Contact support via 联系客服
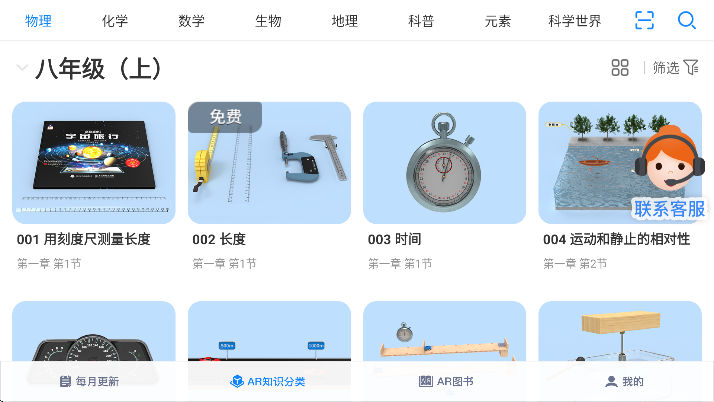This screenshot has height=402, width=714. tap(670, 175)
